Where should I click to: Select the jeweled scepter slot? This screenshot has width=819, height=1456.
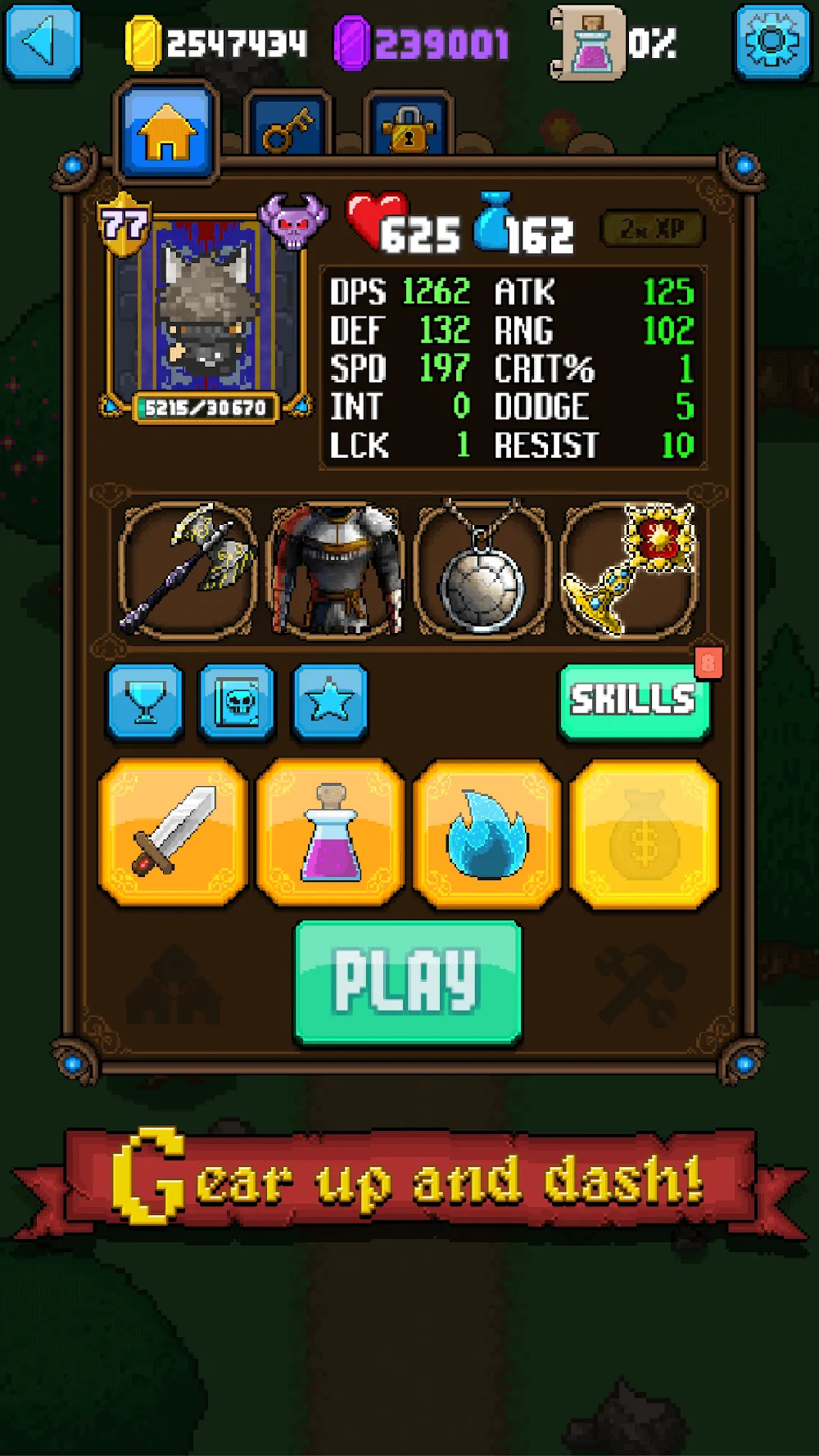629,569
